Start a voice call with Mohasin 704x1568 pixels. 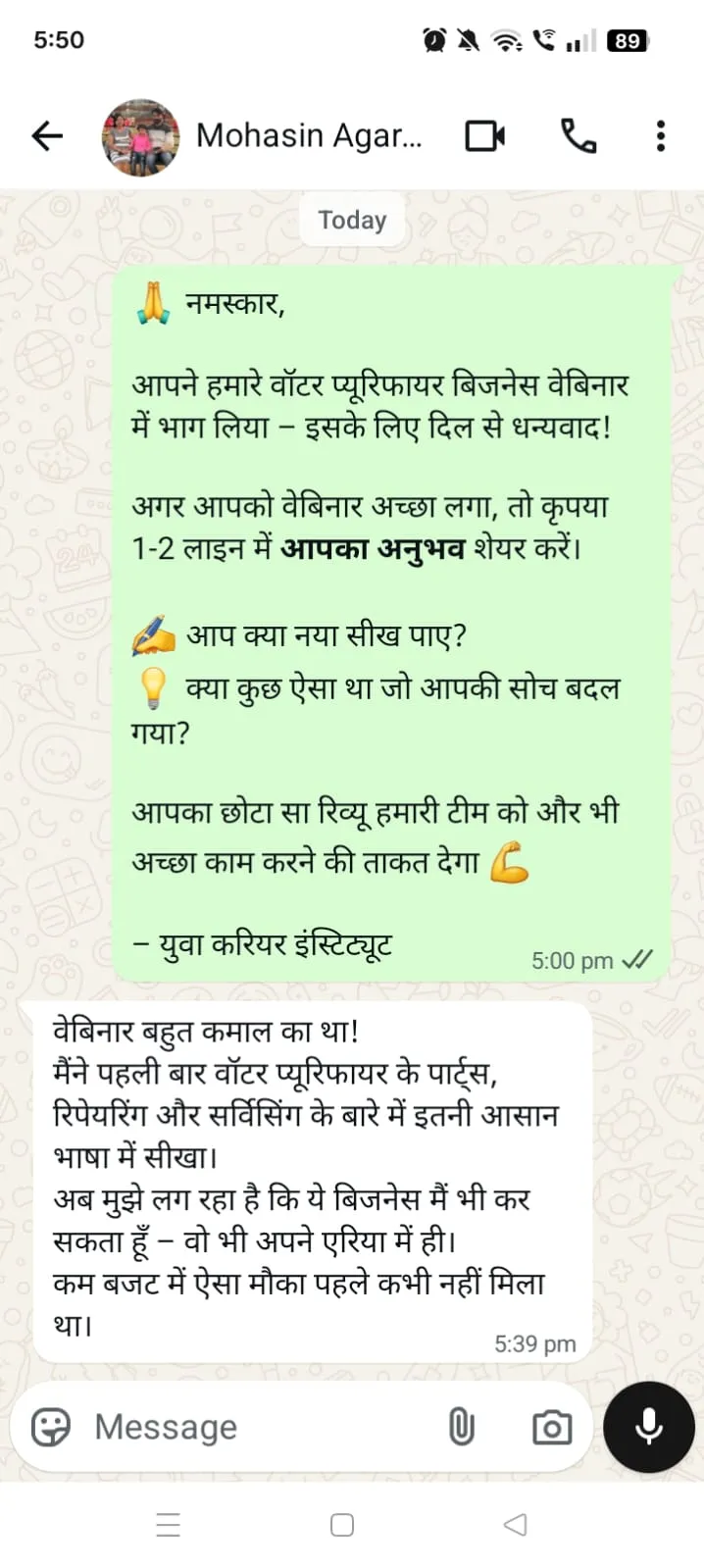point(578,135)
